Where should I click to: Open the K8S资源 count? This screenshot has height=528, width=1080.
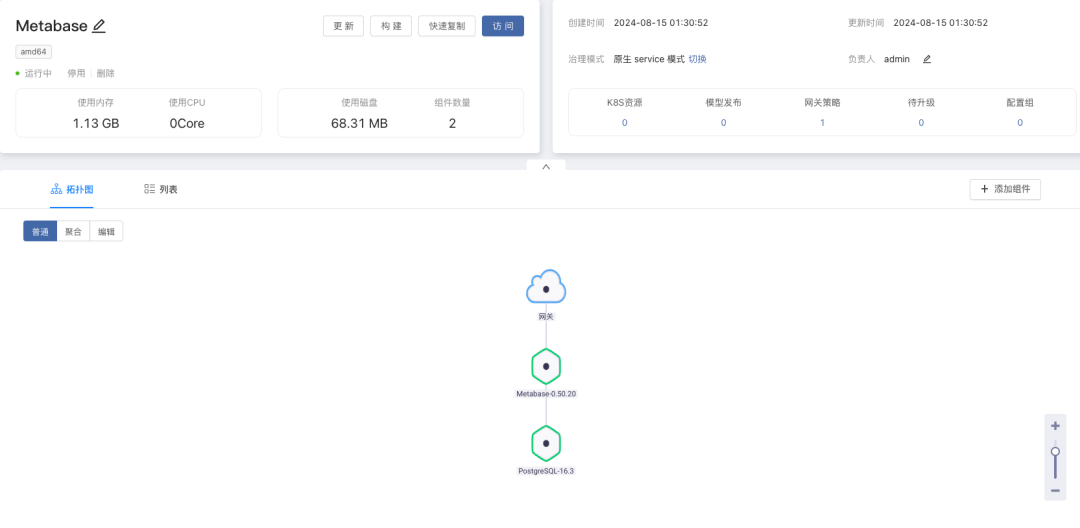(x=625, y=123)
